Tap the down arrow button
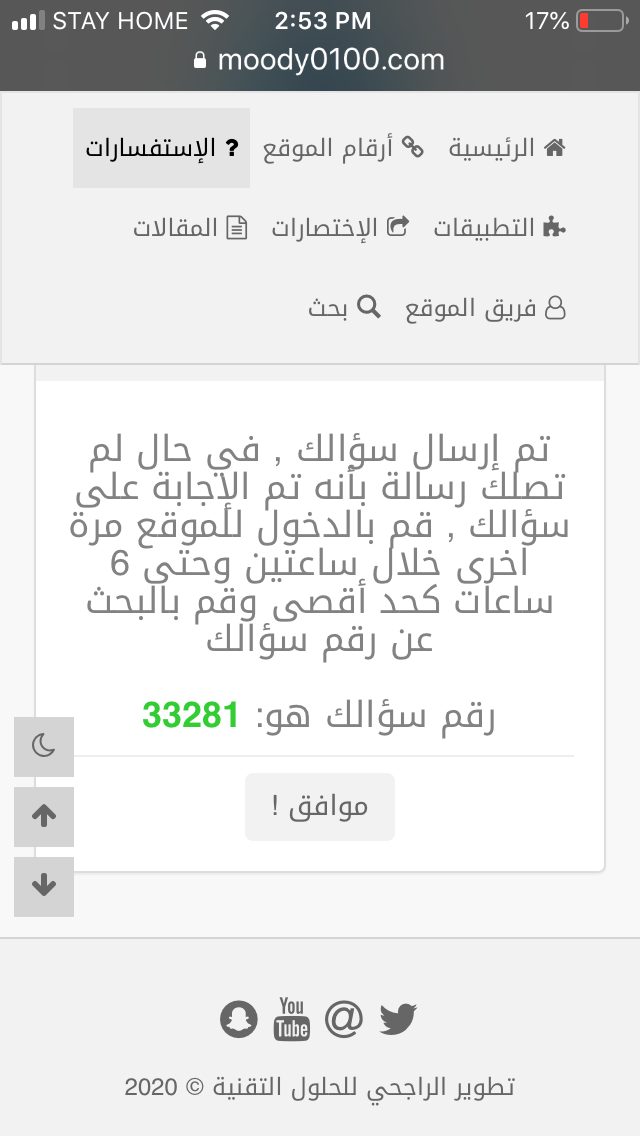The image size is (640, 1136). point(44,886)
